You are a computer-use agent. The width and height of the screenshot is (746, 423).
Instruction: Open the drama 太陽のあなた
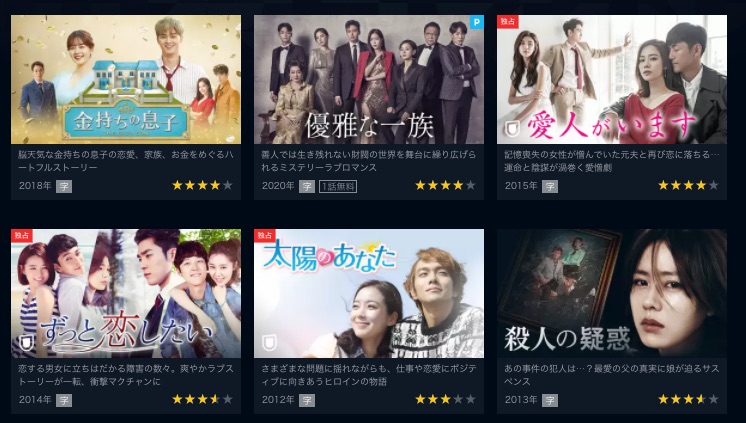coord(369,294)
